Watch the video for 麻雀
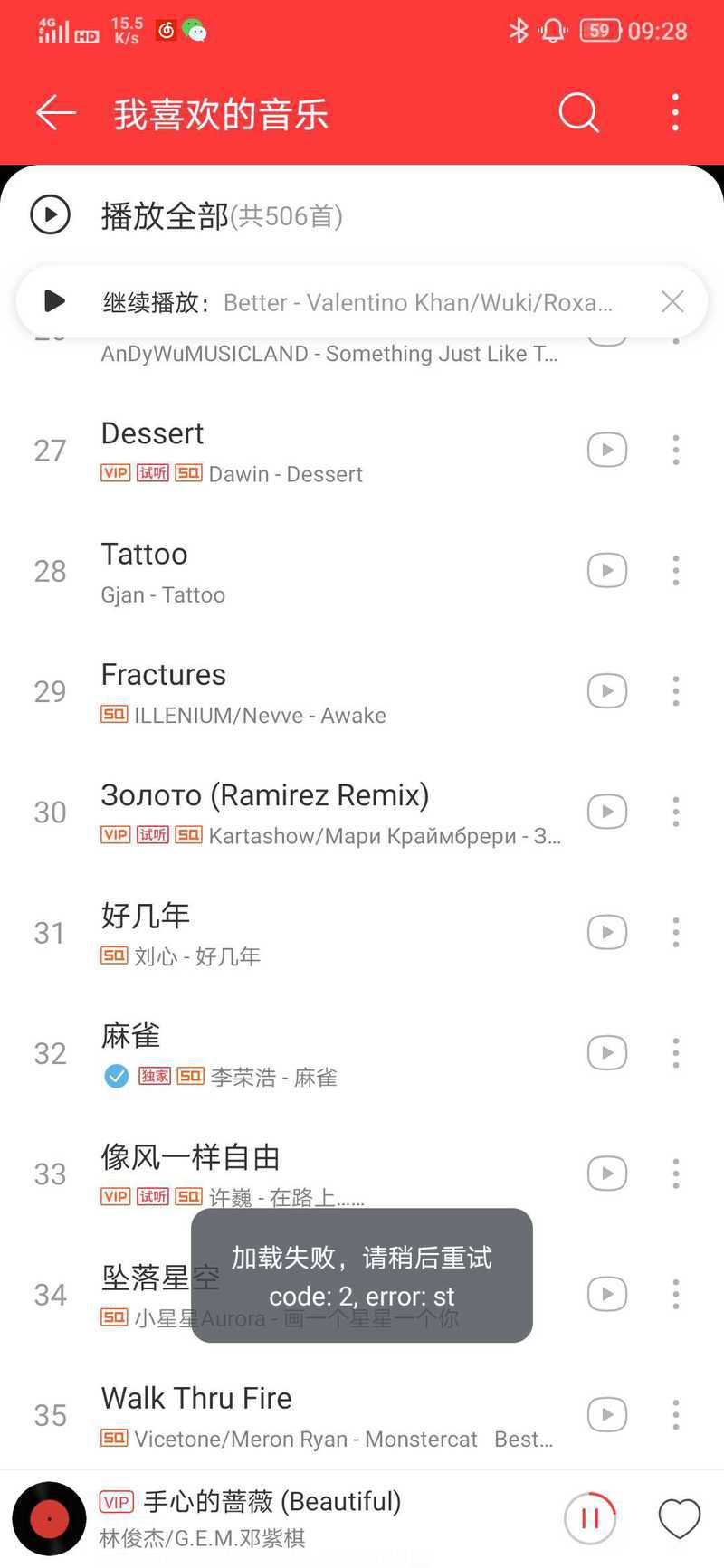Viewport: 724px width, 1568px height. click(607, 1053)
